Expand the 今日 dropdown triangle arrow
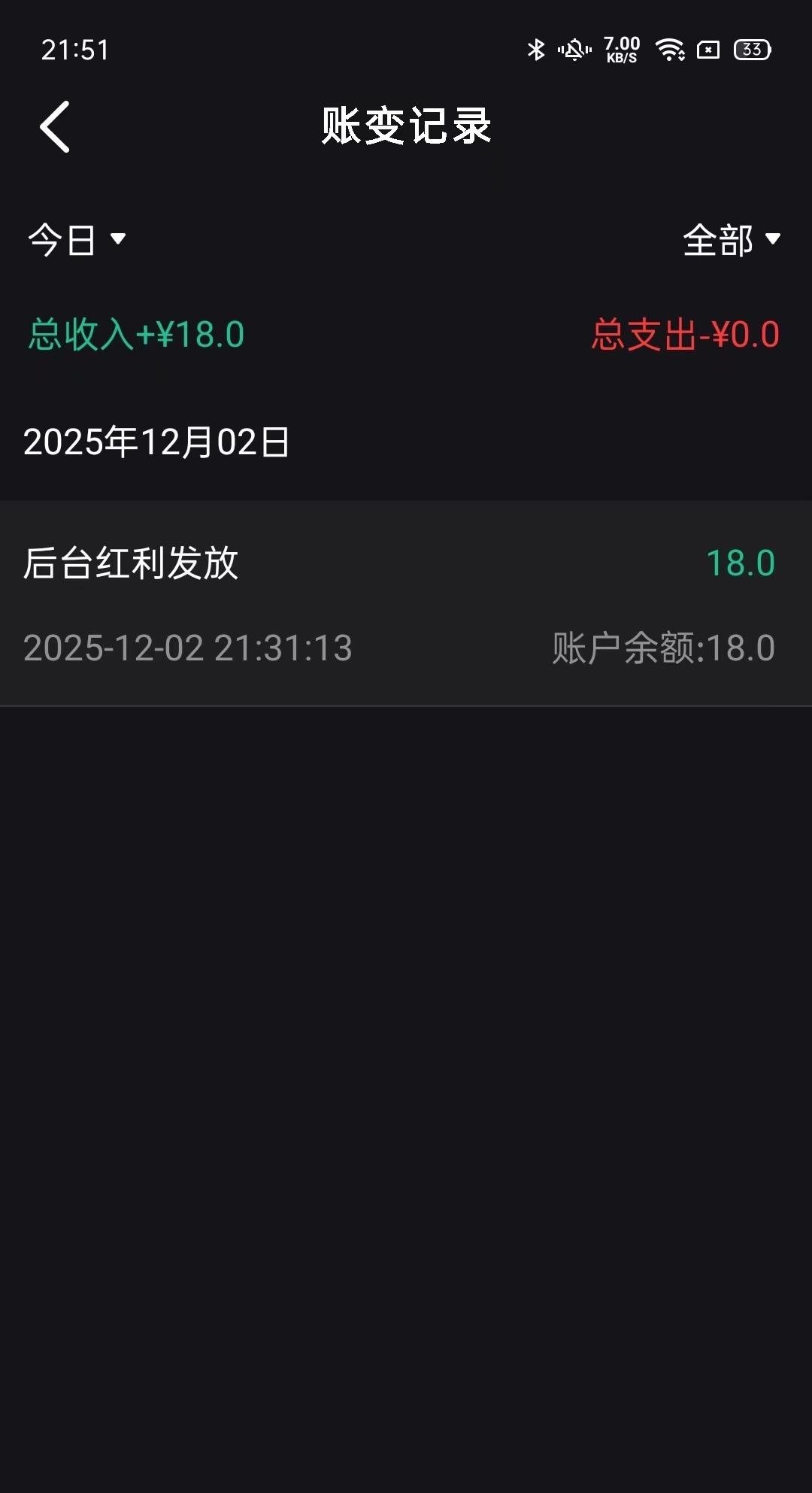Screen dimensions: 812x1493 click(119, 241)
